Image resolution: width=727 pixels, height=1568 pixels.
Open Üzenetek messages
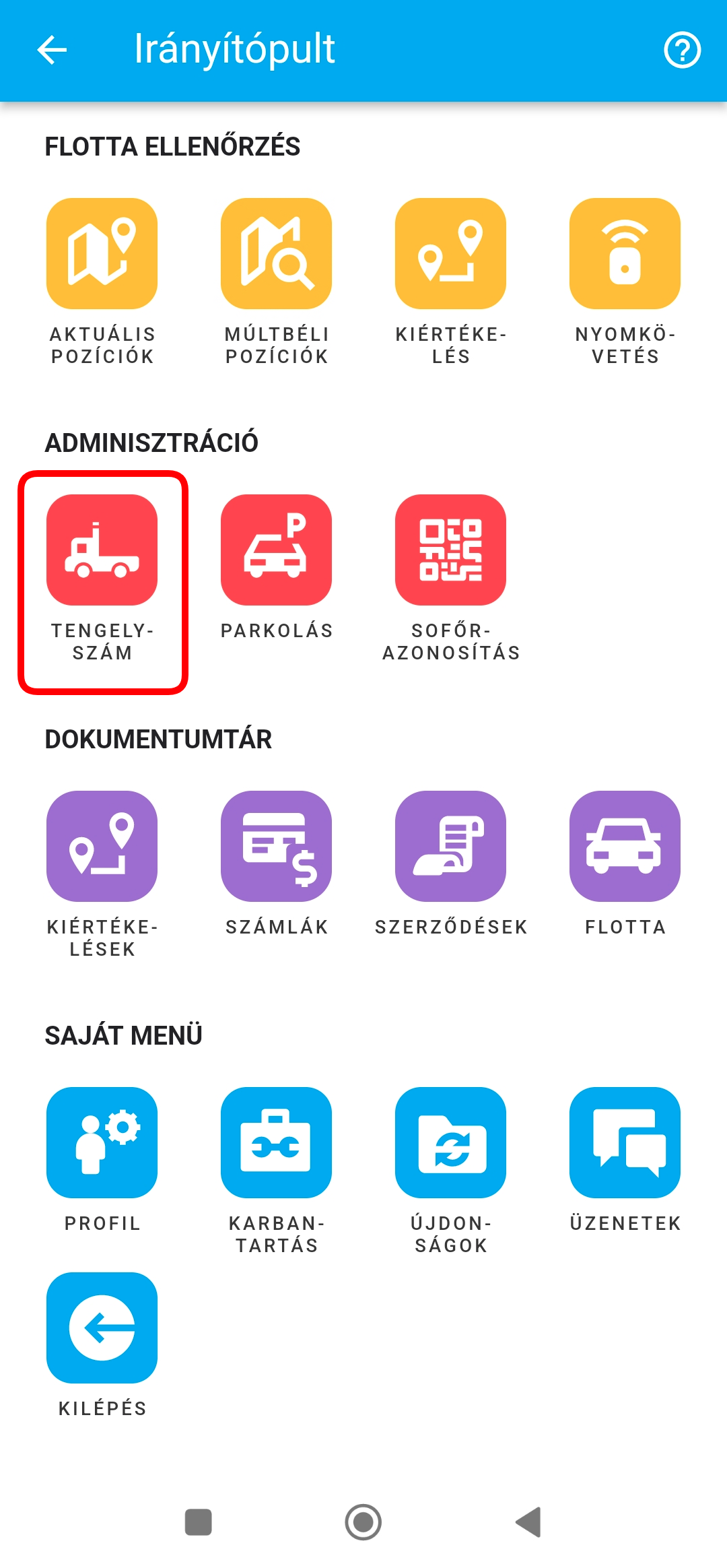625,1143
